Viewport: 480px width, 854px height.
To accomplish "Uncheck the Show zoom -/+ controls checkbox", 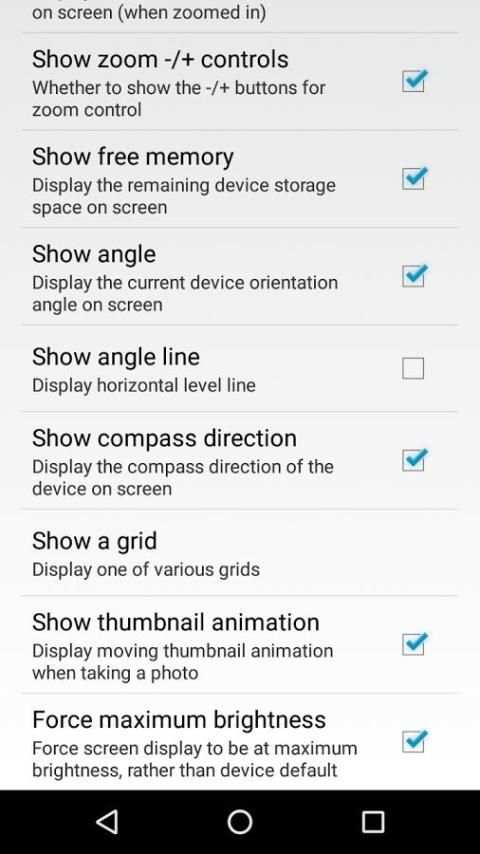I will pos(413,82).
